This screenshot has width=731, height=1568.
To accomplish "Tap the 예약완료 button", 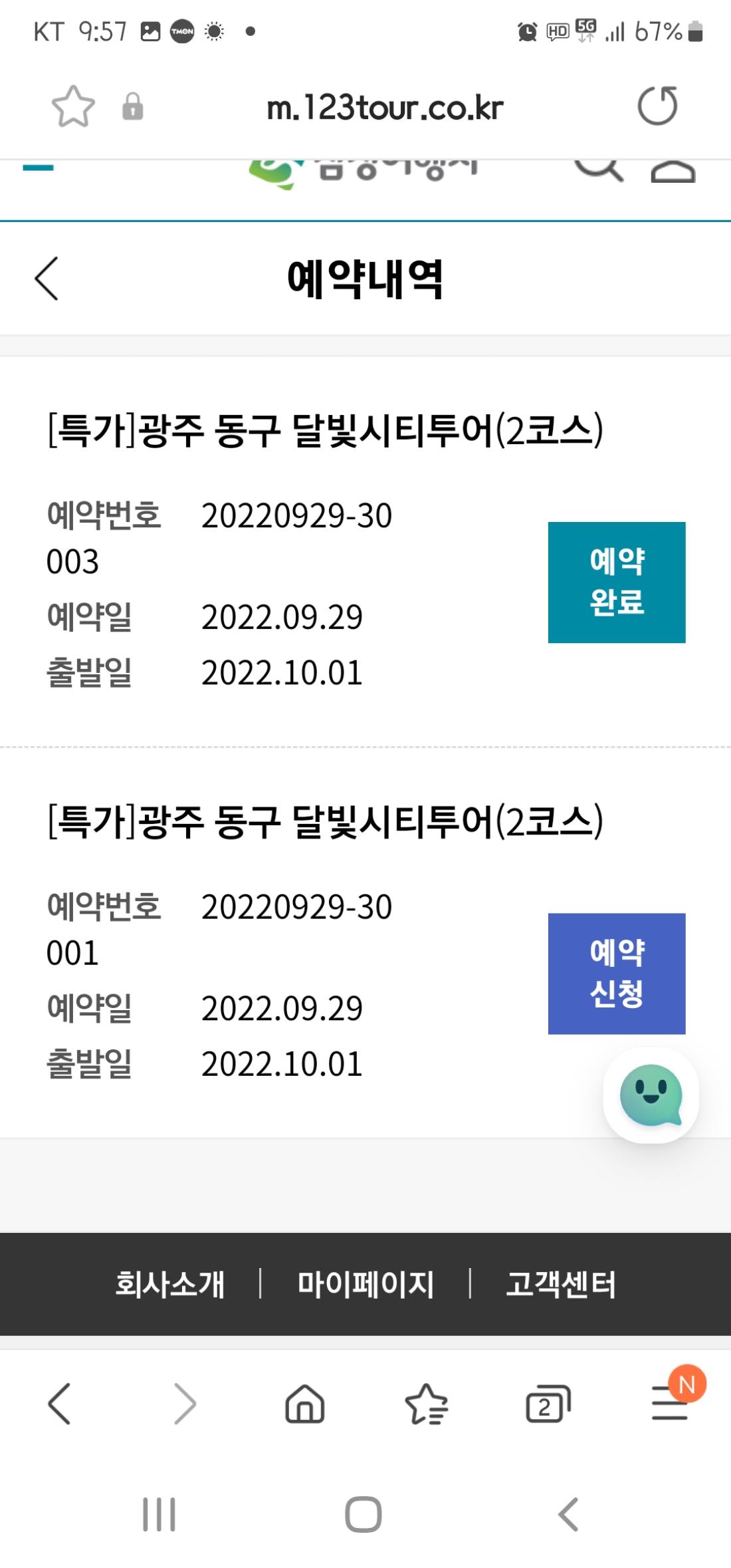I will [x=616, y=582].
